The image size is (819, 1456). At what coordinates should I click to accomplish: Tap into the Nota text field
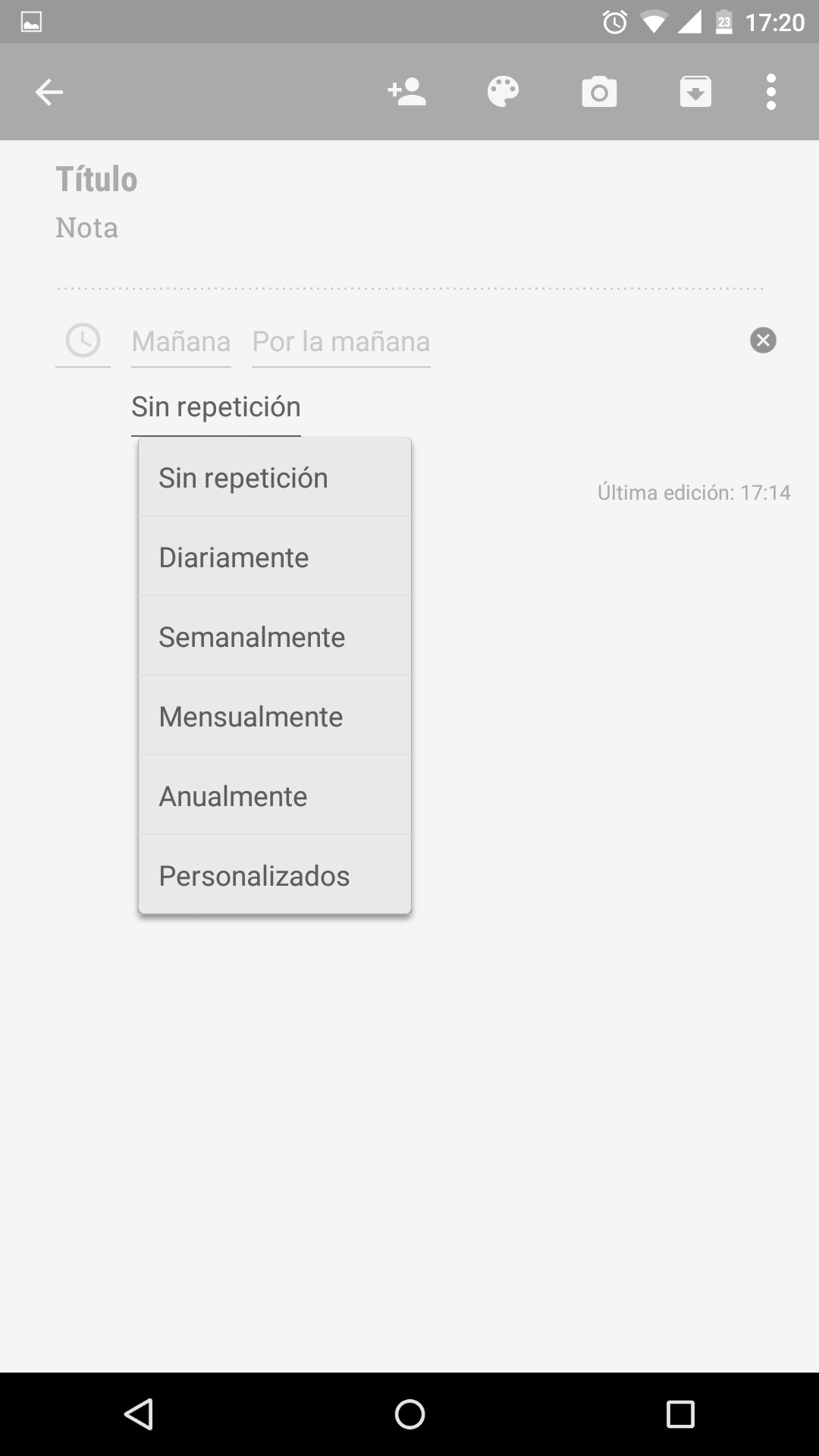(x=87, y=227)
